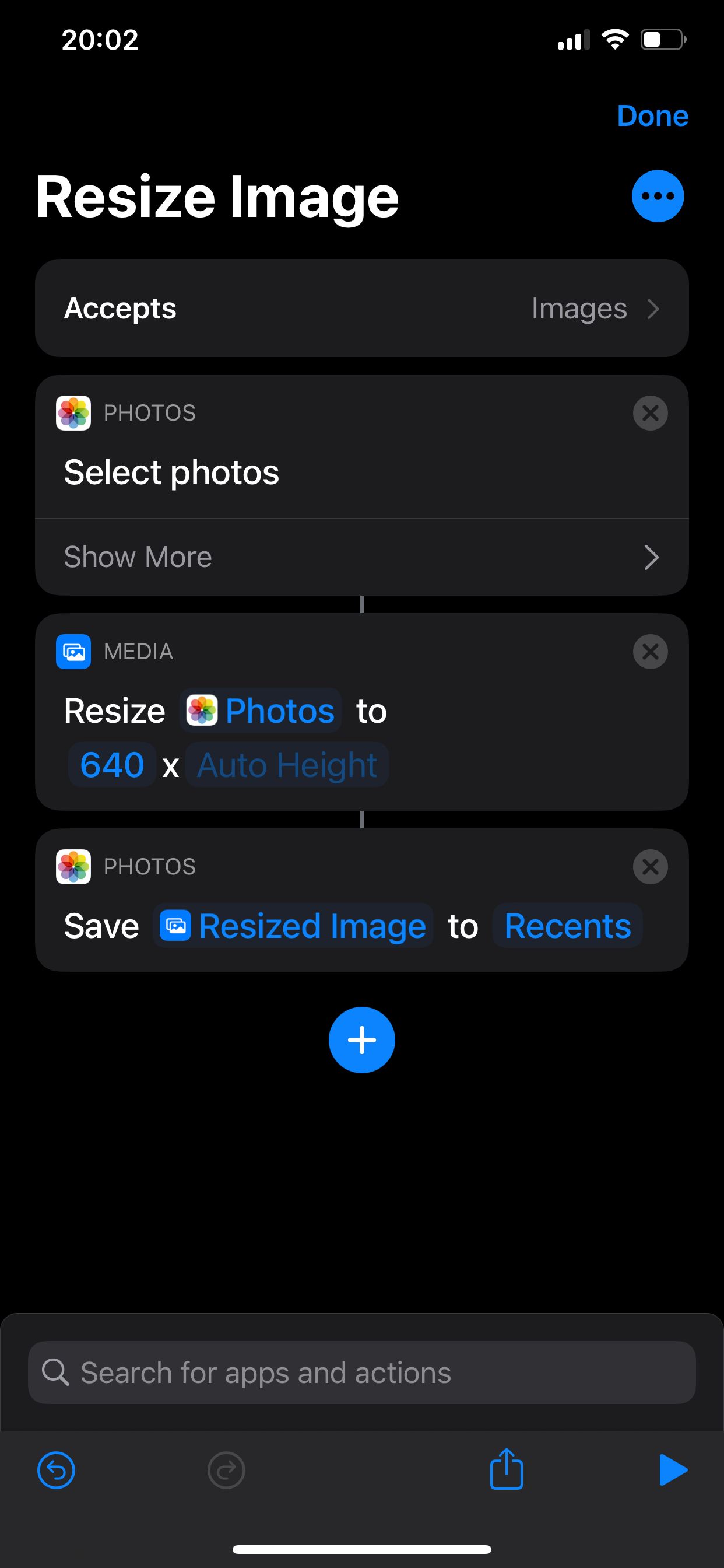Tap the Media icon on the Resize action
Viewport: 724px width, 1568px height.
[x=72, y=652]
